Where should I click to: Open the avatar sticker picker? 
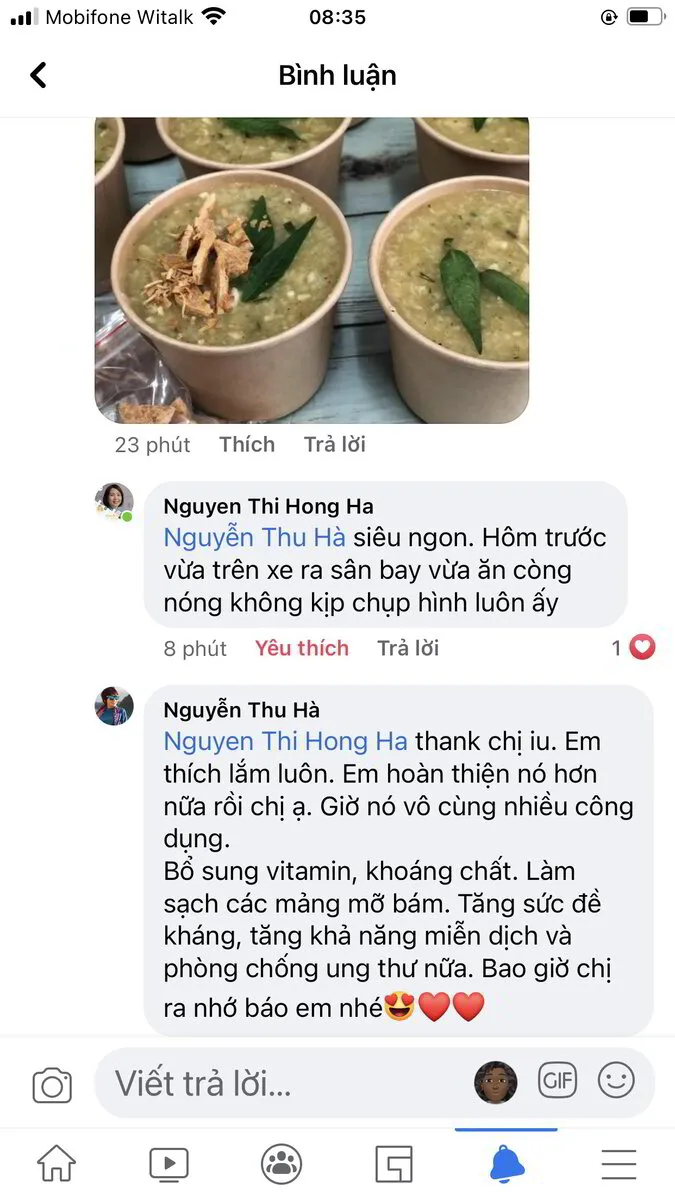496,1082
